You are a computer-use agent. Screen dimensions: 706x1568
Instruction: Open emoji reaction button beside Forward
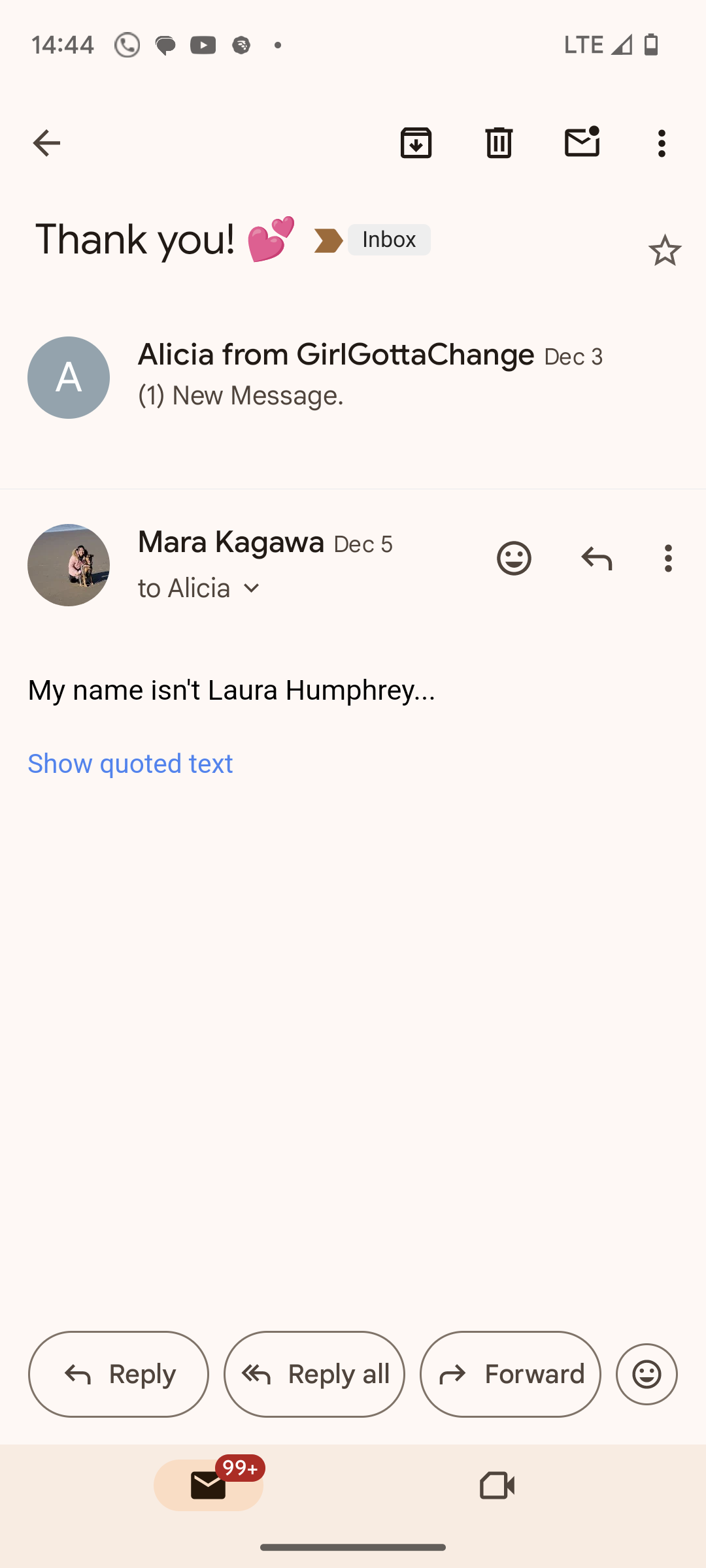(647, 1374)
